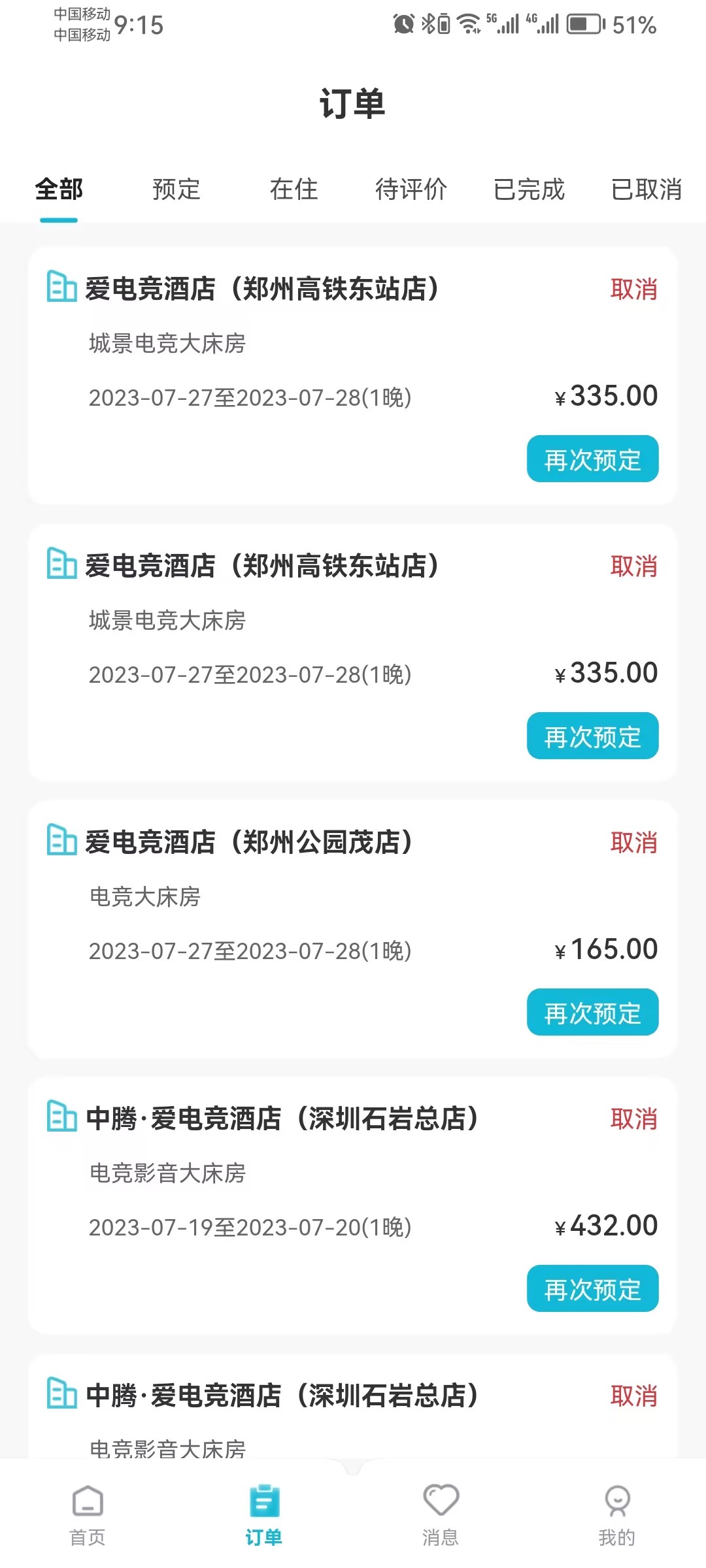This screenshot has height=1568, width=706.
Task: Switch to the 预定 tab
Action: pos(176,189)
